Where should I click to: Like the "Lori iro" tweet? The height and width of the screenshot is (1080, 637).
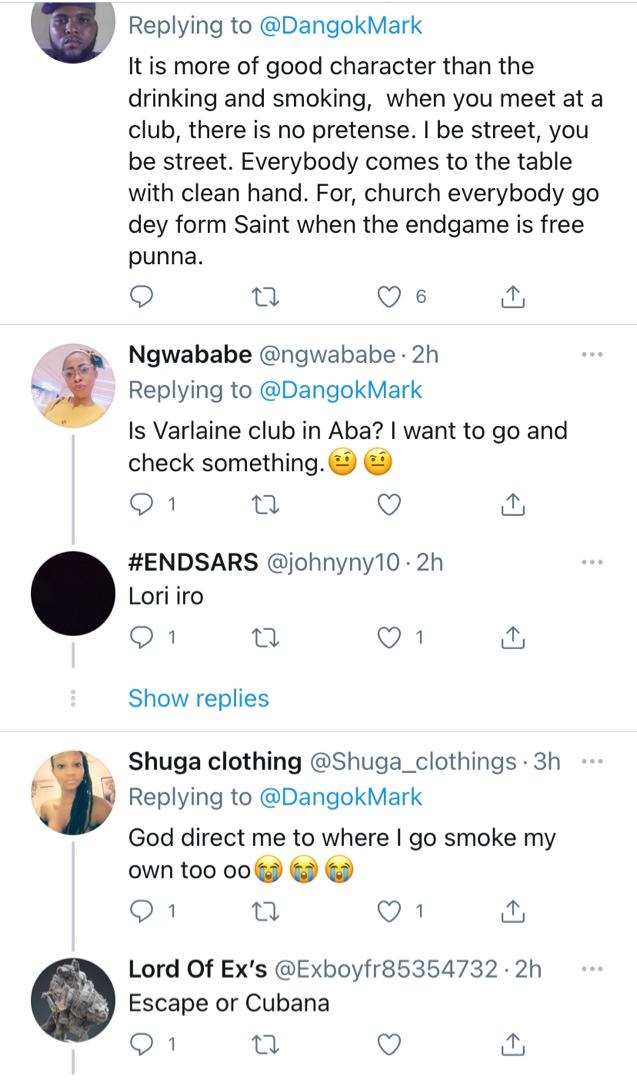(387, 636)
